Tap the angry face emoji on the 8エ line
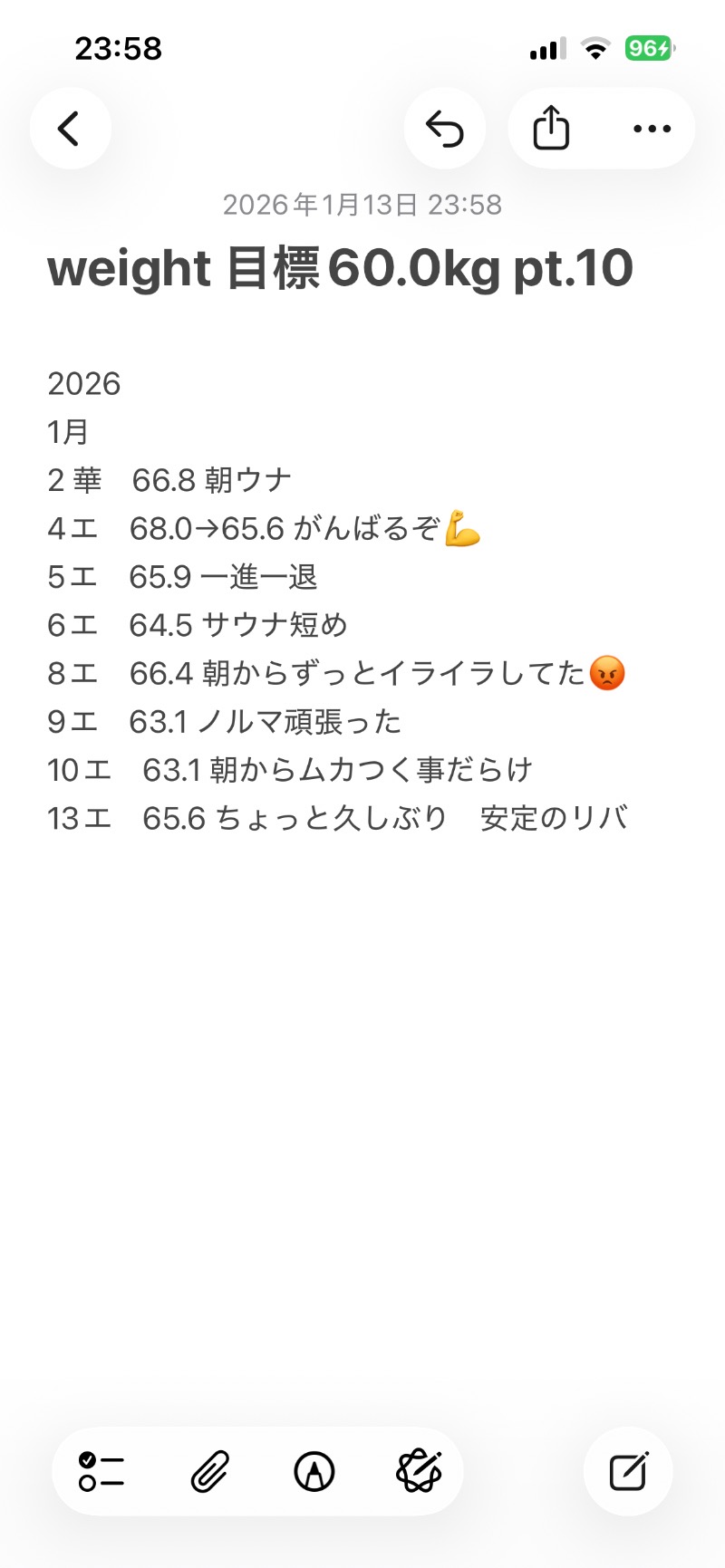Viewport: 725px width, 1568px height. tap(606, 673)
